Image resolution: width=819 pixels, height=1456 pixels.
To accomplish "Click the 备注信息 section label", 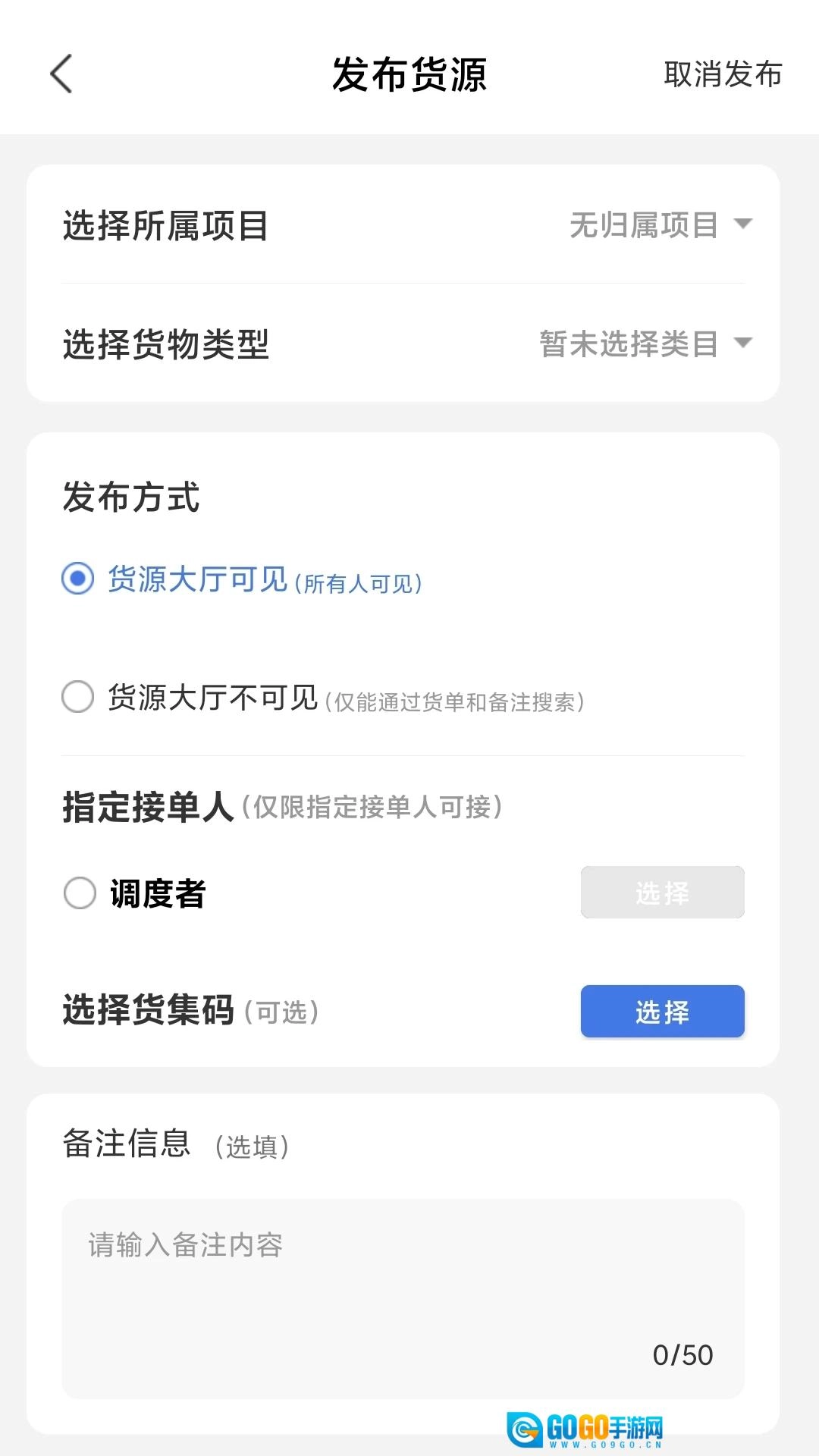I will tap(127, 1145).
